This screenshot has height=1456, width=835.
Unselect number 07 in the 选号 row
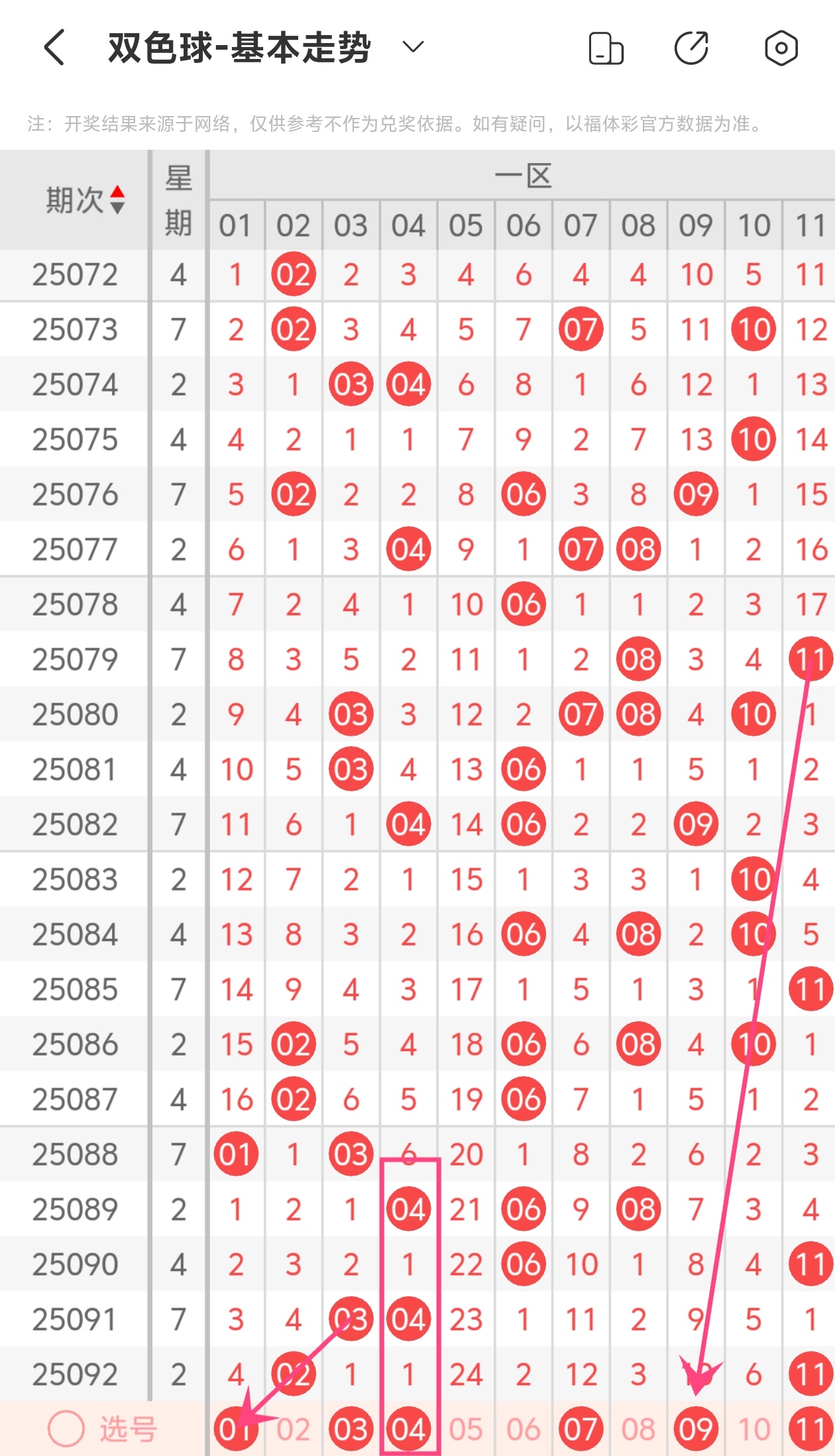click(x=581, y=1429)
